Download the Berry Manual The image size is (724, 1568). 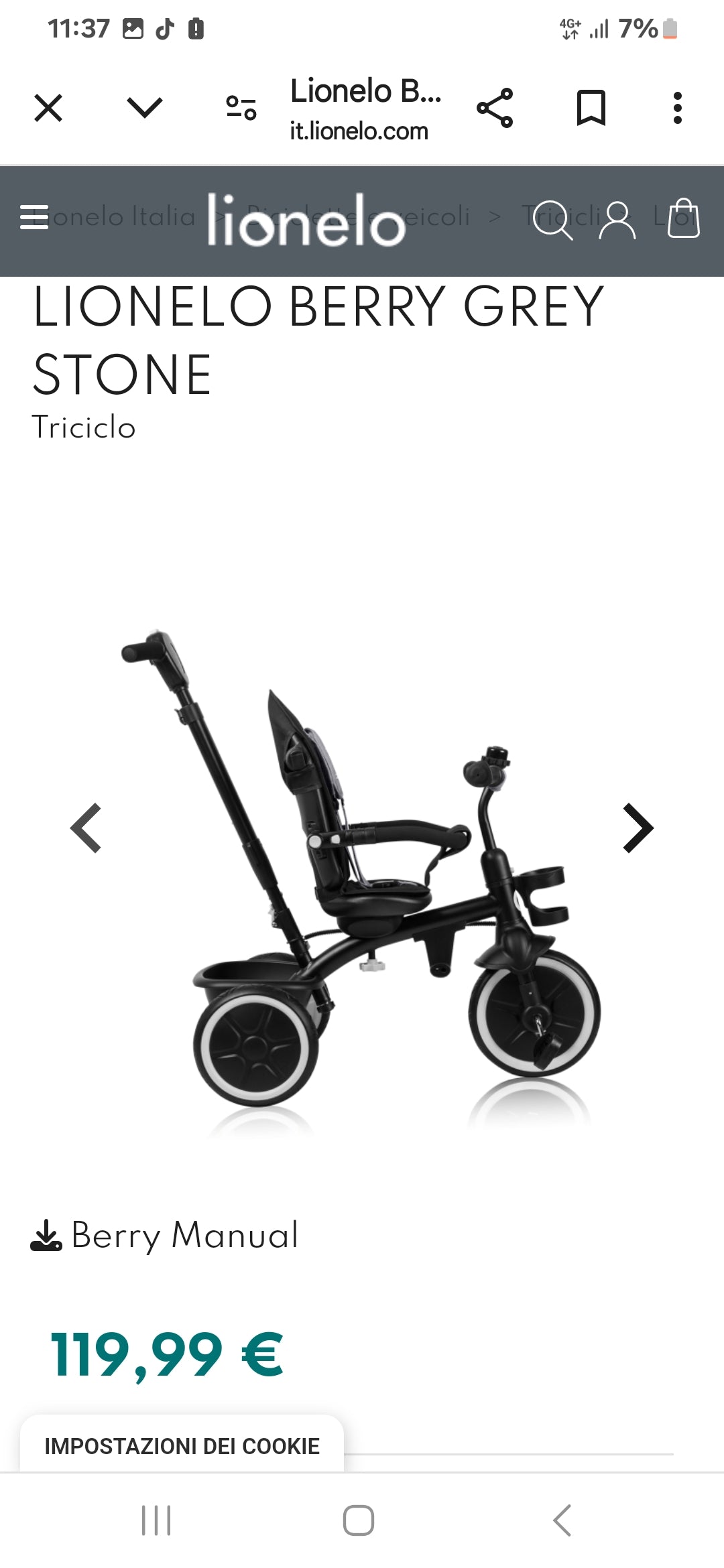click(x=165, y=1235)
